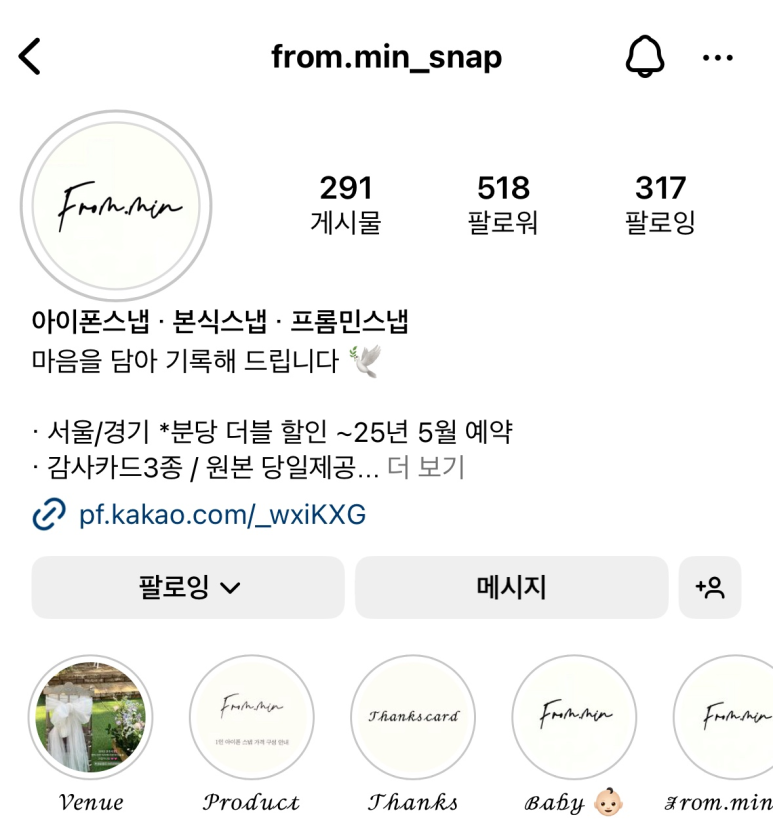Open the From.min story highlight
773x834 pixels.
point(725,717)
